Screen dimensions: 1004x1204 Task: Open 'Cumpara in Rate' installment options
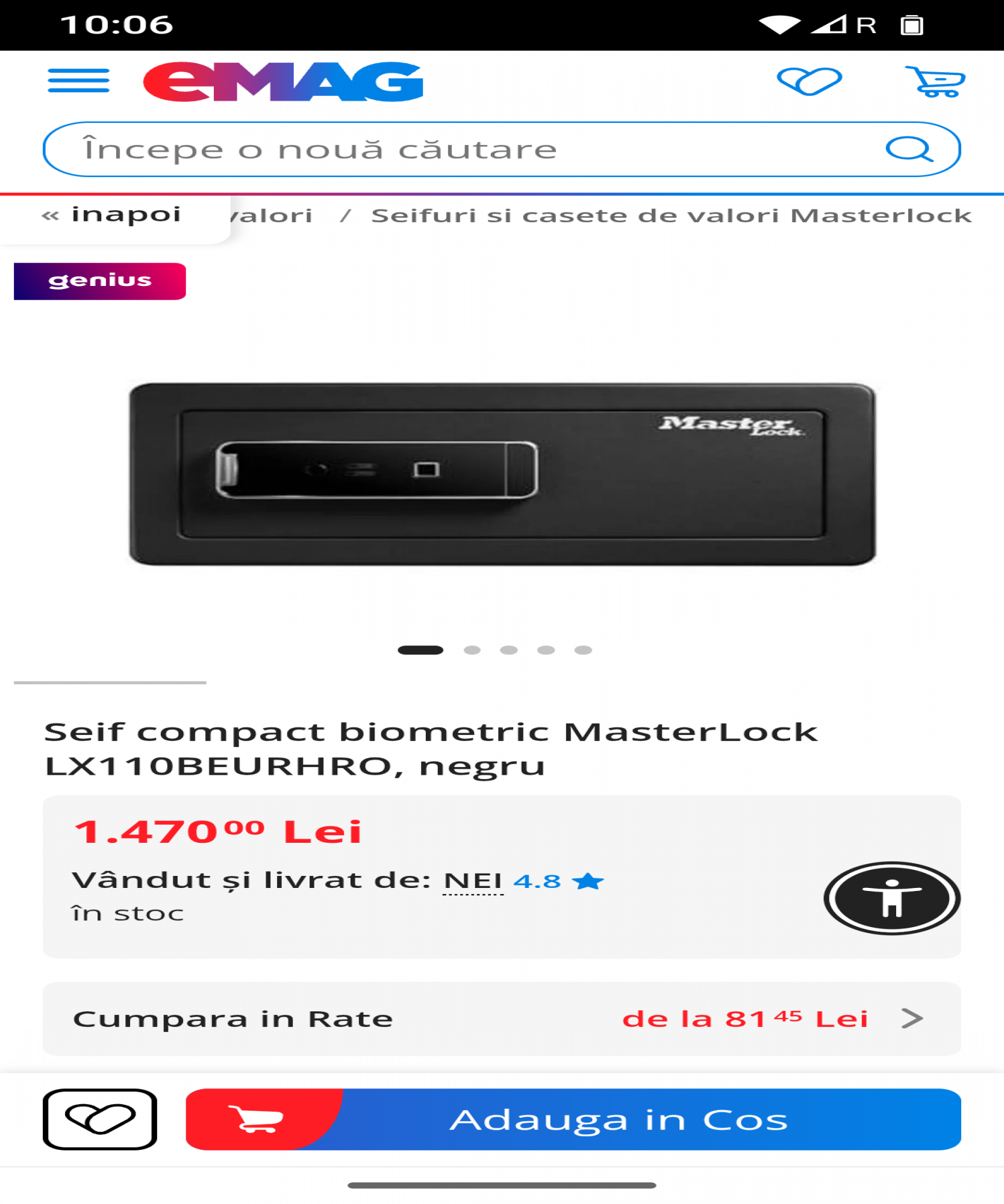(501, 1019)
